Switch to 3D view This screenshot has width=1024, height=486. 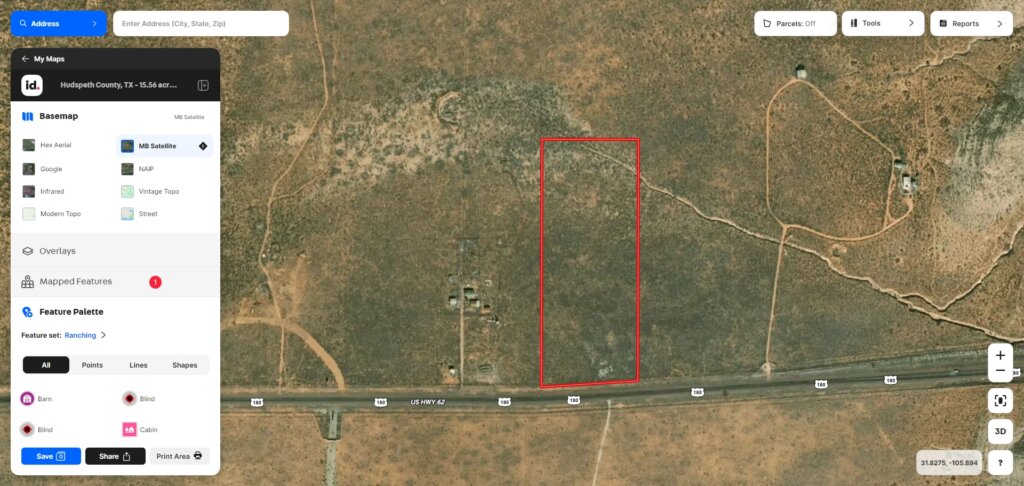pyautogui.click(x=1000, y=432)
